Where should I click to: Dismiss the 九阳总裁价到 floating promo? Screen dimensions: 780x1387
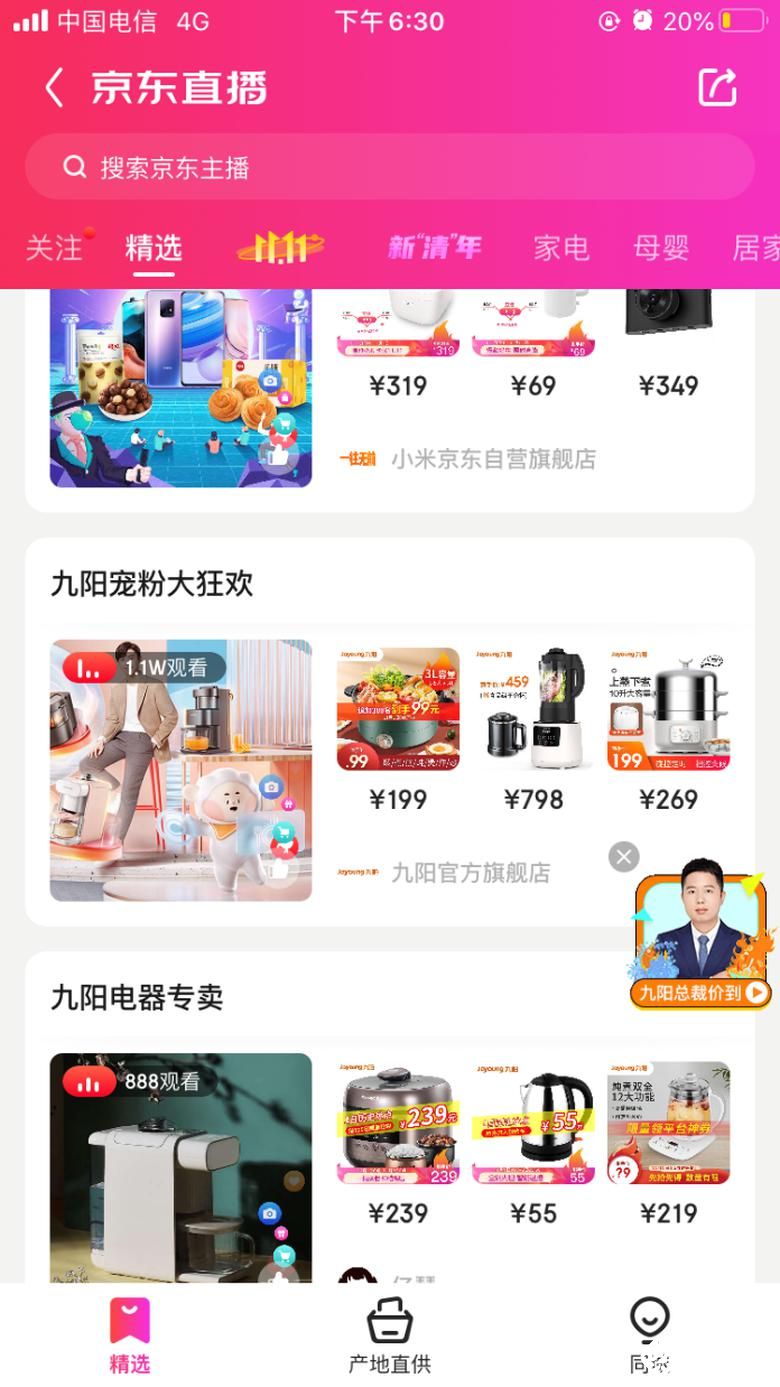623,856
